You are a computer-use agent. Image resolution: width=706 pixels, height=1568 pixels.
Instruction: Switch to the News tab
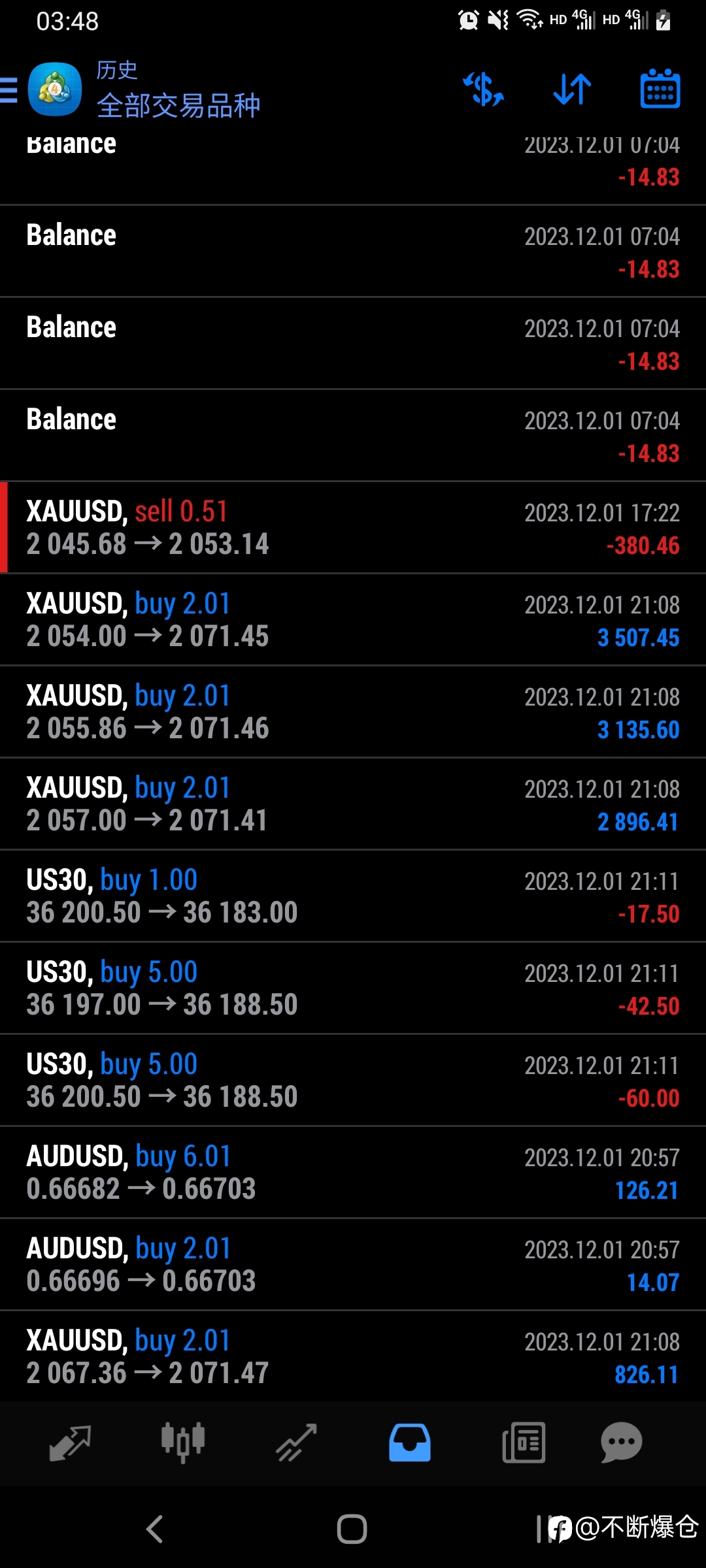pyautogui.click(x=524, y=1443)
